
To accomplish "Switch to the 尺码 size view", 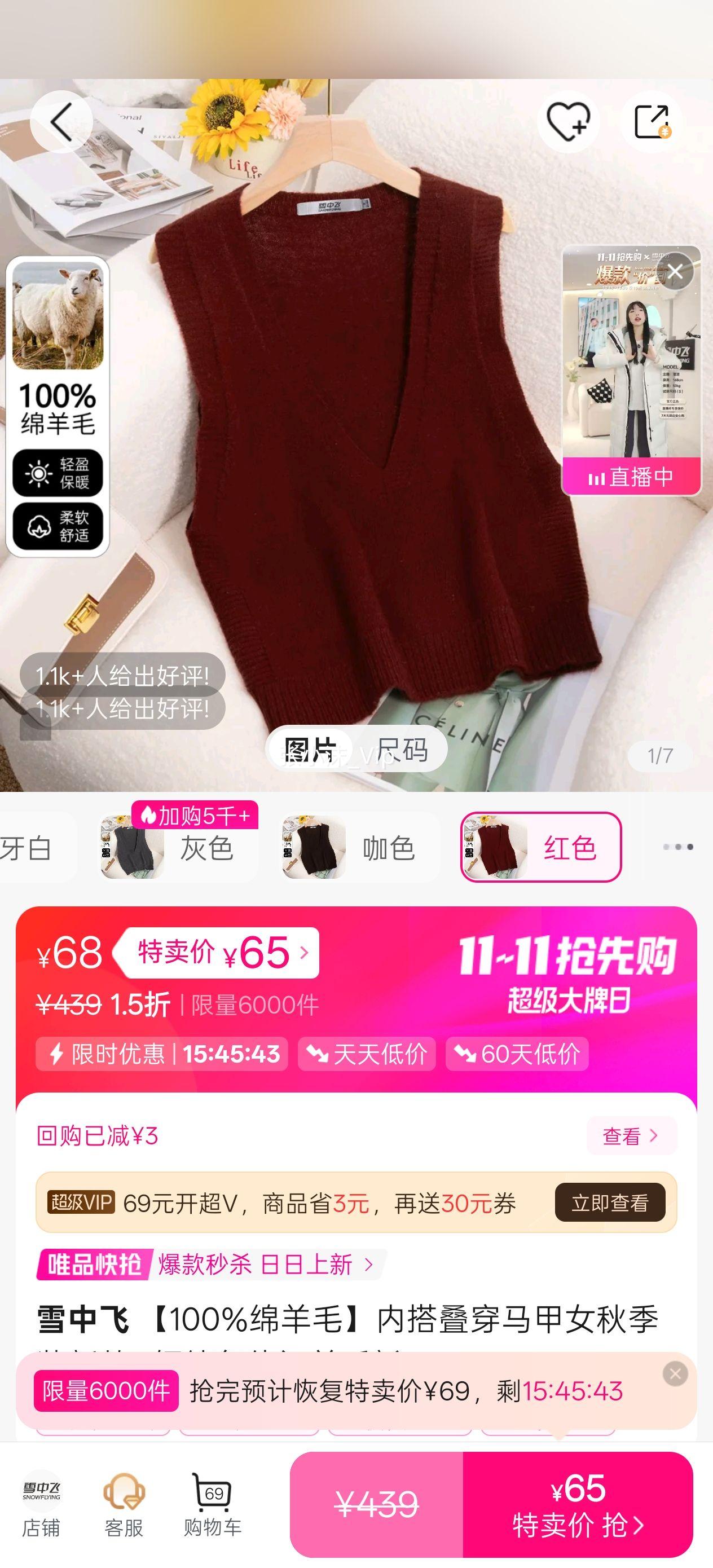I will [x=402, y=750].
